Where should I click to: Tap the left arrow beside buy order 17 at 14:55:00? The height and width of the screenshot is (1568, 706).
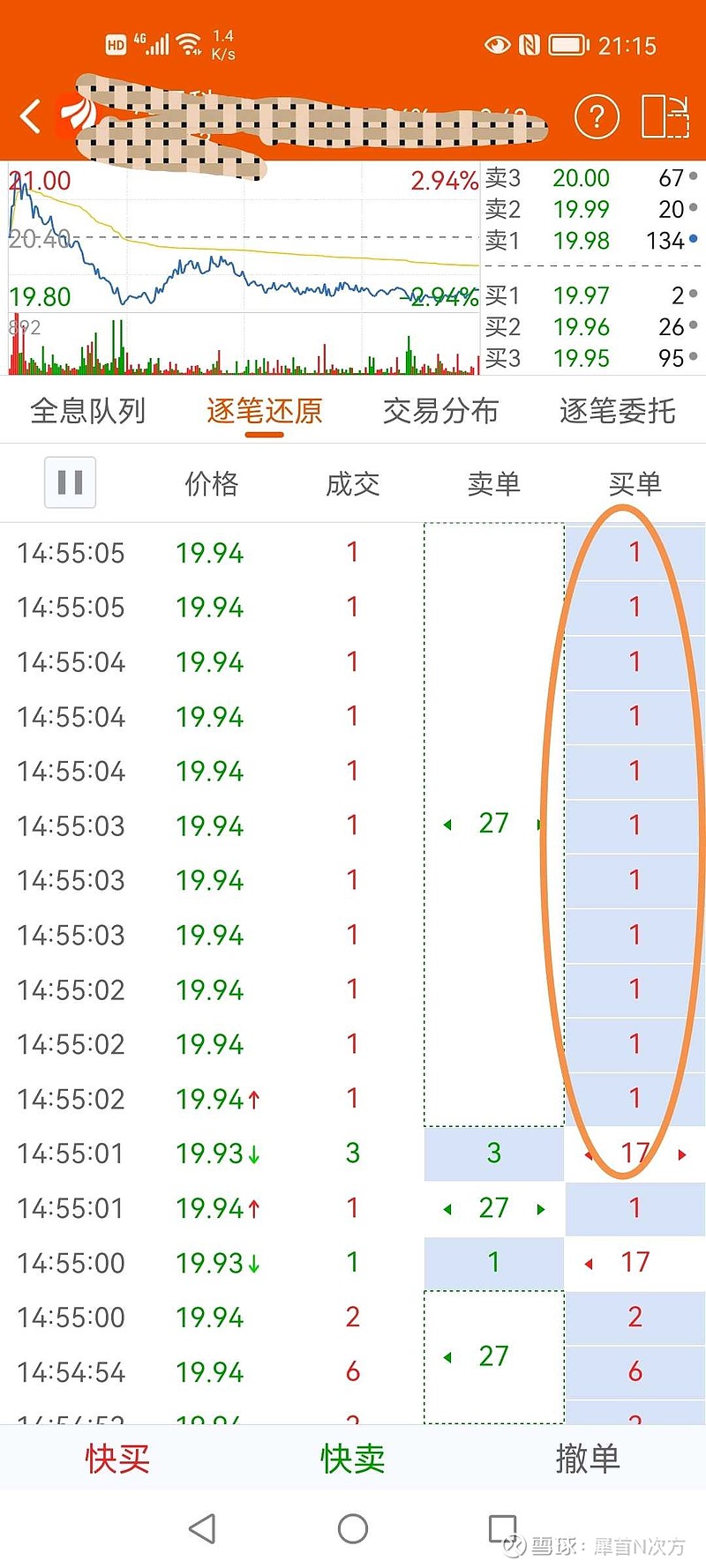[x=589, y=1263]
